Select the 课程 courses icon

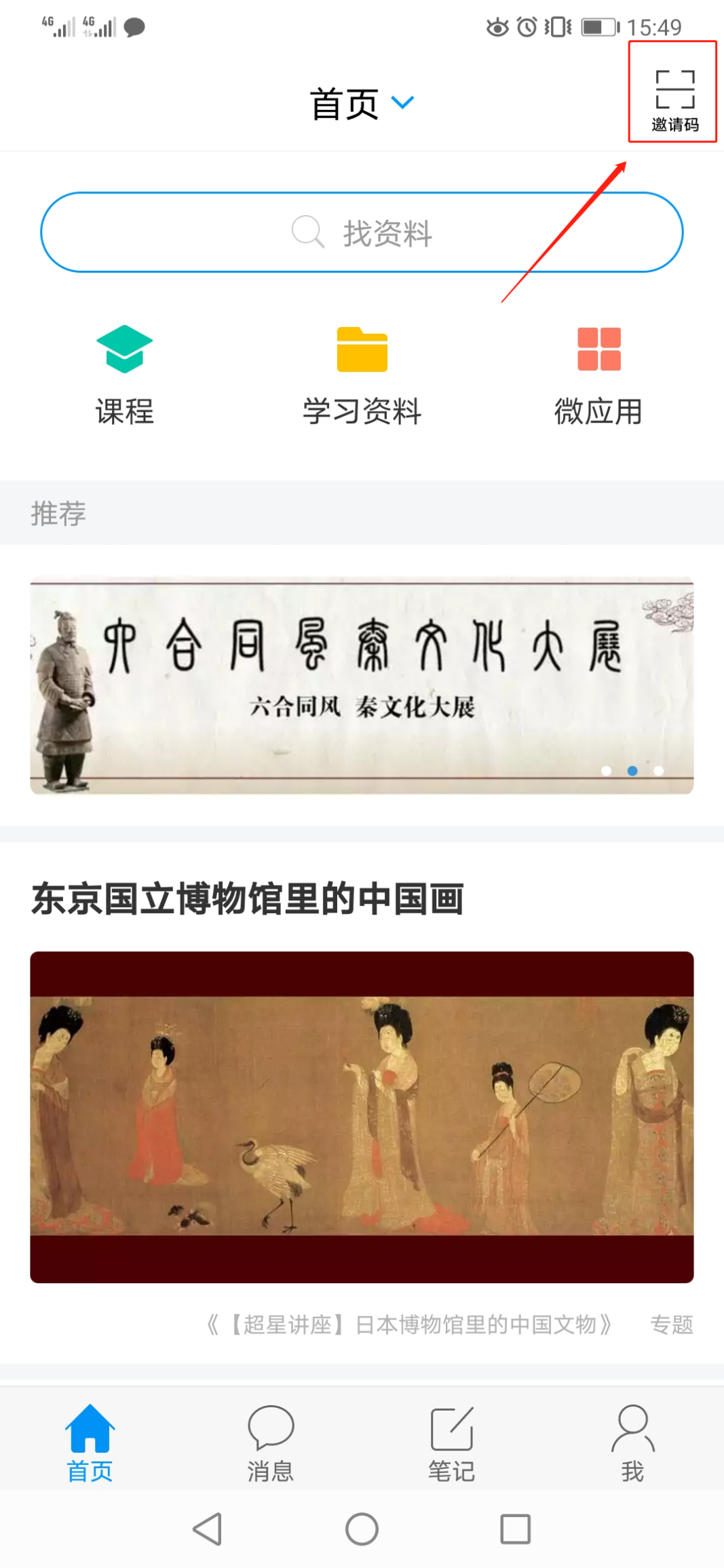[x=125, y=370]
